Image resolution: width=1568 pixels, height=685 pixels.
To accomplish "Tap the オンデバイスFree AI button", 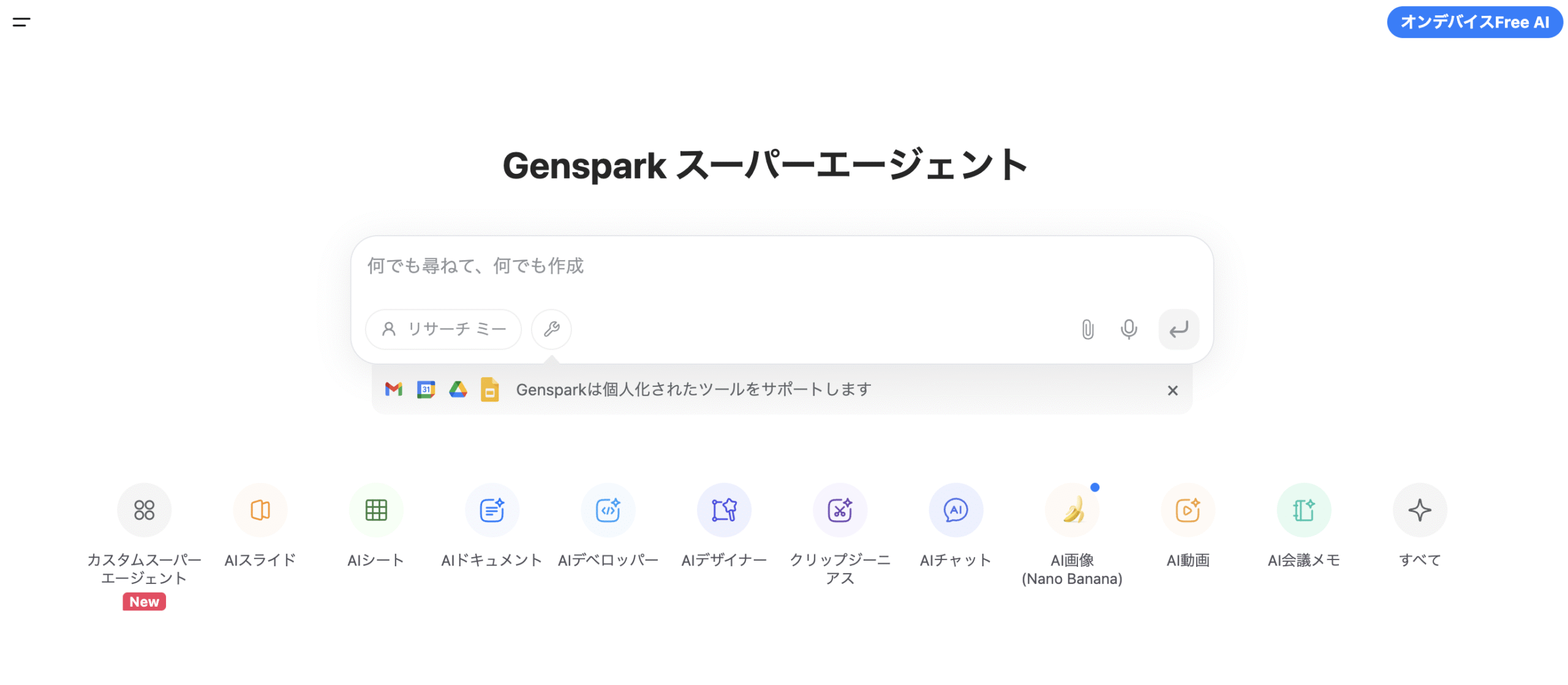I will point(1473,22).
